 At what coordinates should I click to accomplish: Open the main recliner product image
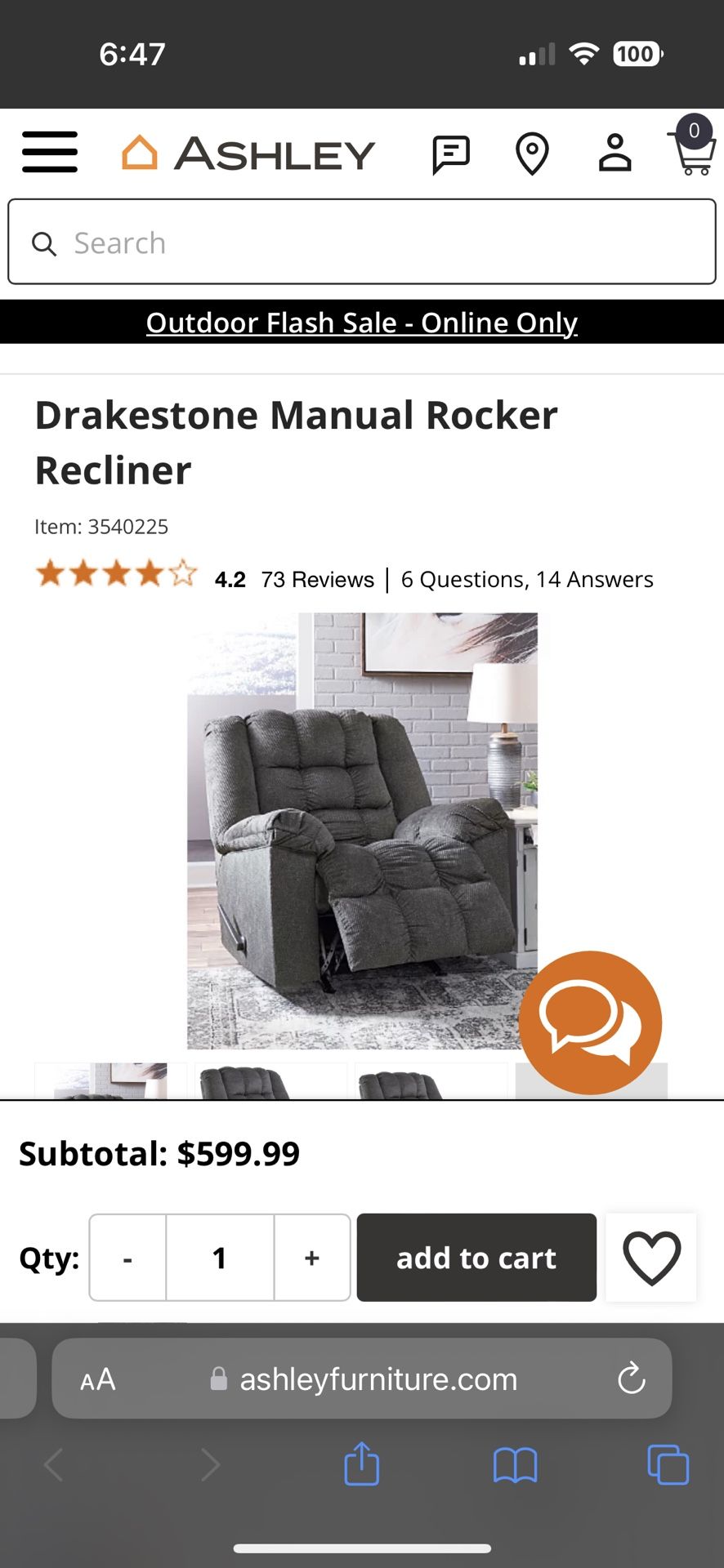pyautogui.click(x=362, y=830)
